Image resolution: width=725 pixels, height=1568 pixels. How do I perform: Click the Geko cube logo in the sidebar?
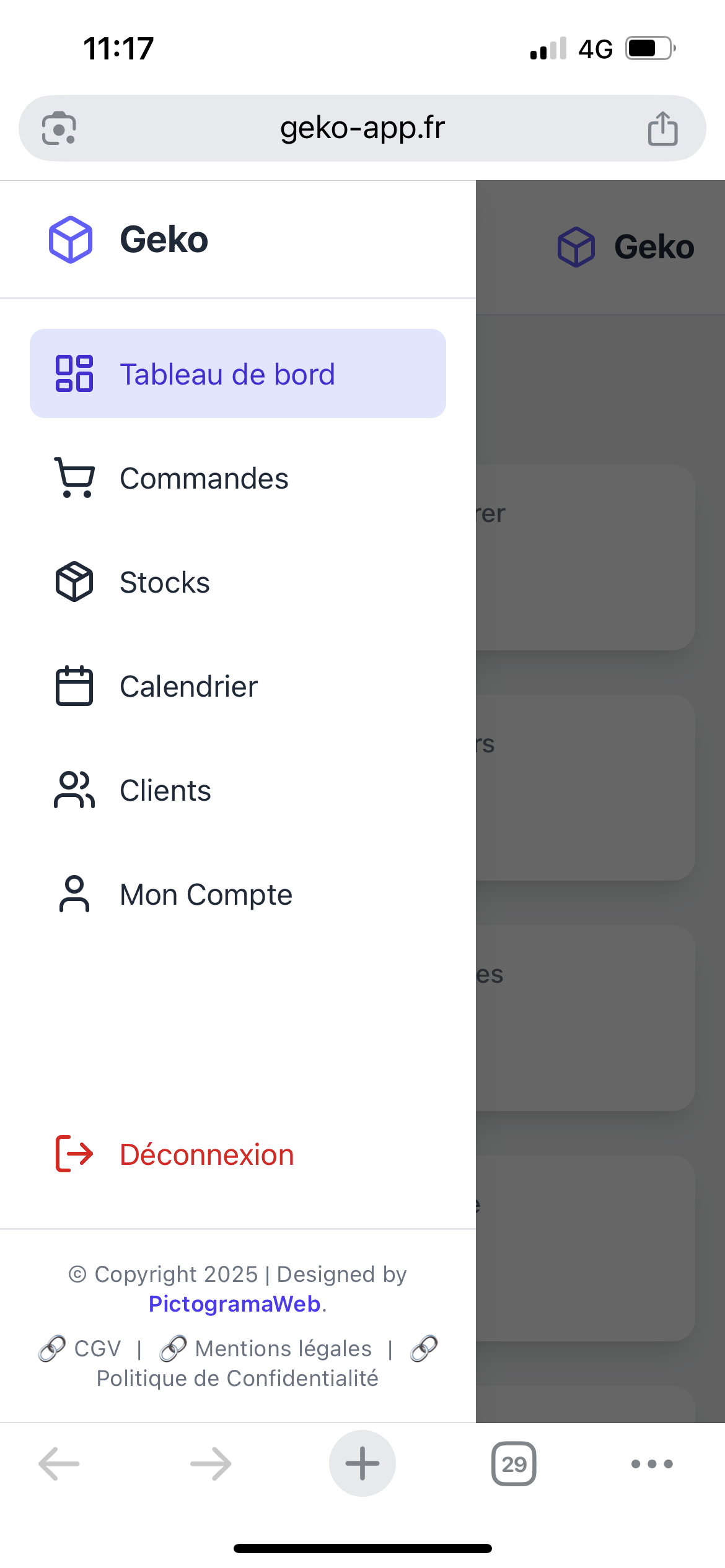click(70, 238)
